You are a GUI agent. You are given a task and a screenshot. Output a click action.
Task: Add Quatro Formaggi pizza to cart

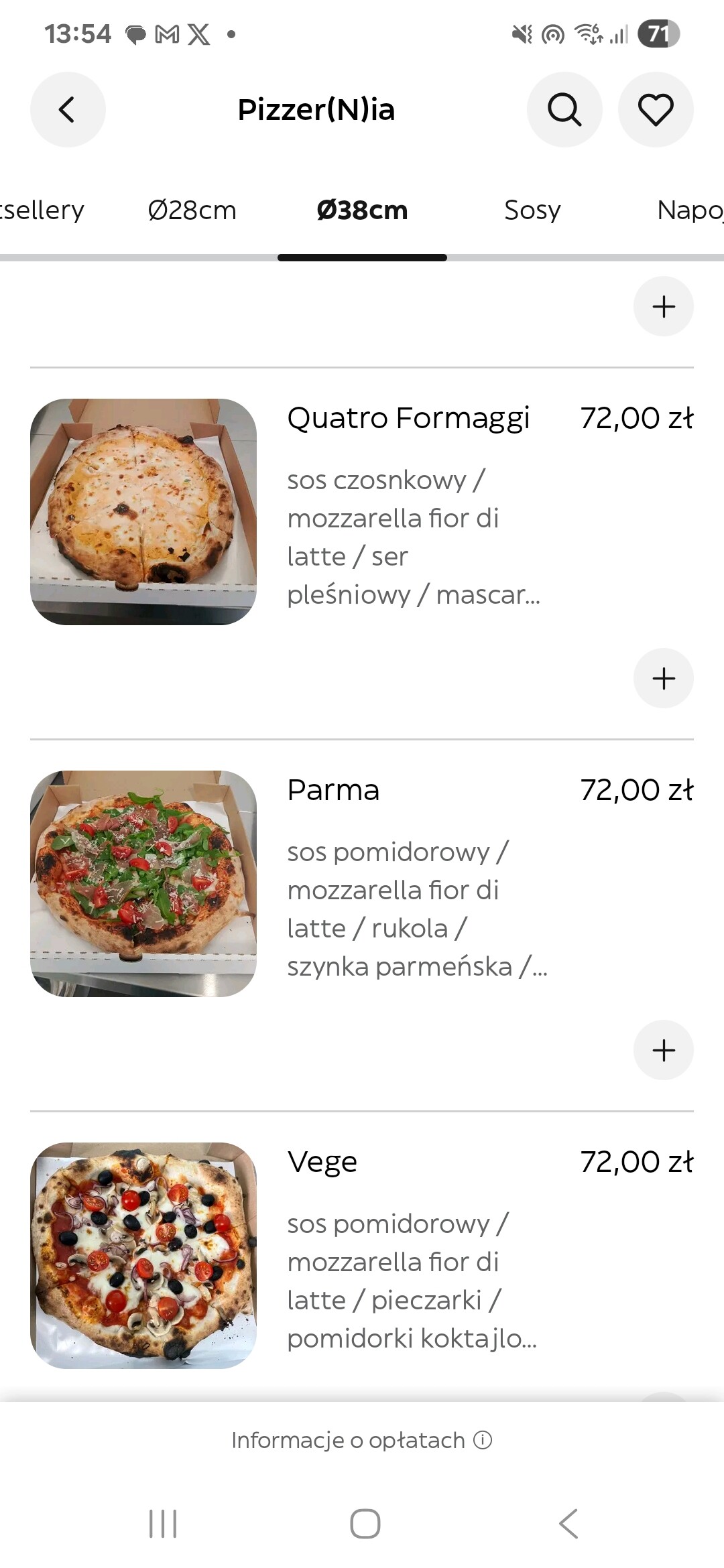click(x=663, y=678)
